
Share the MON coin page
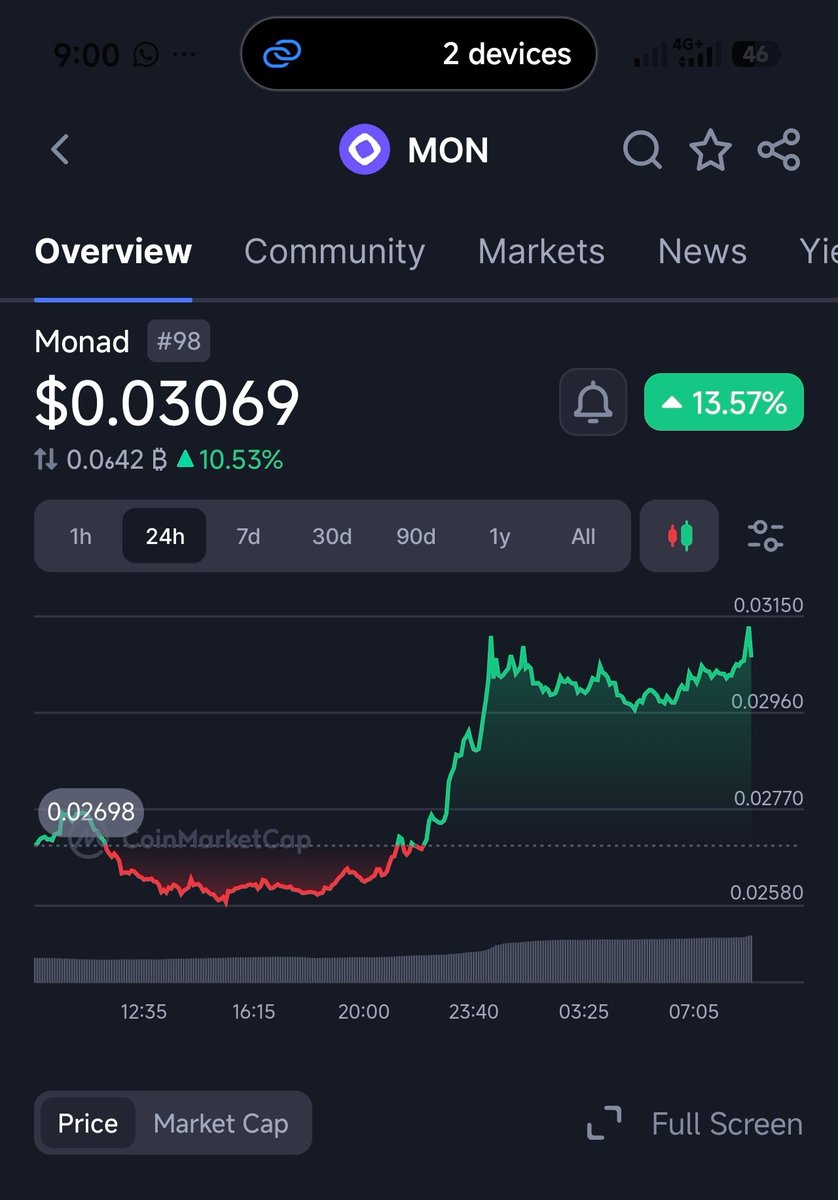[x=779, y=150]
